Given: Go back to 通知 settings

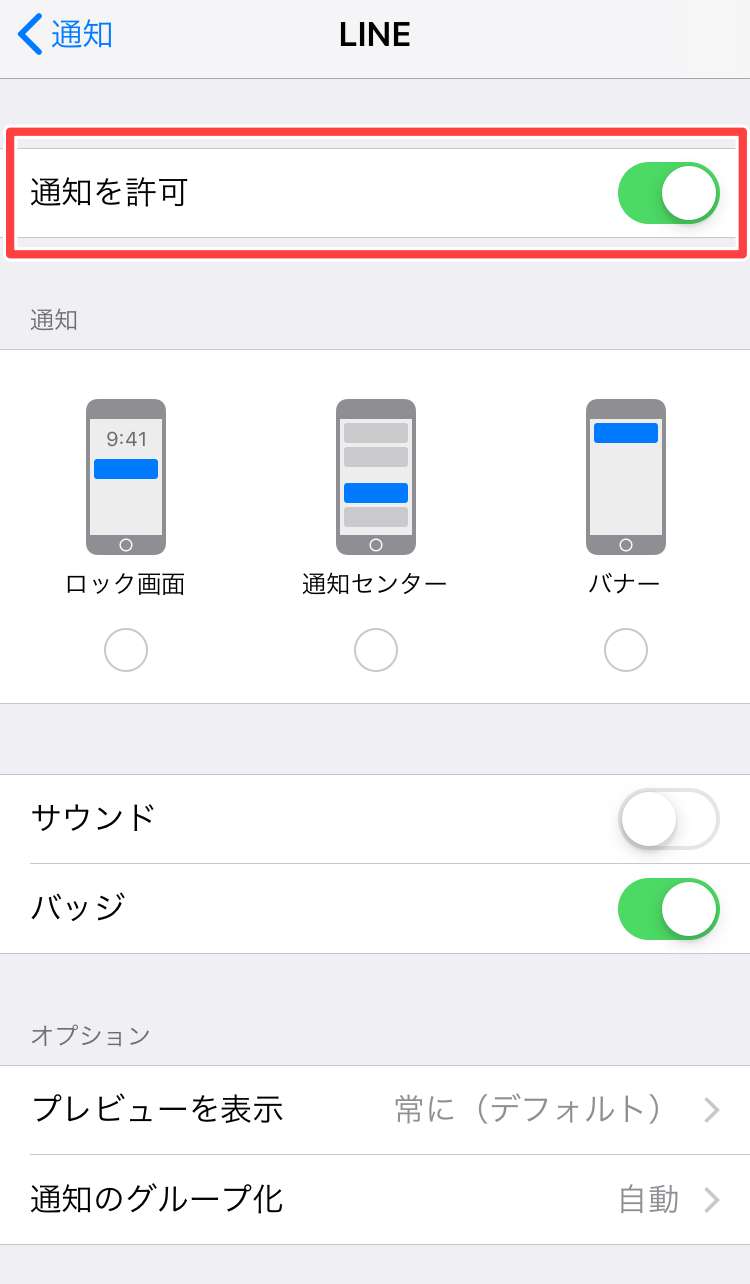Looking at the screenshot, I should tap(65, 35).
